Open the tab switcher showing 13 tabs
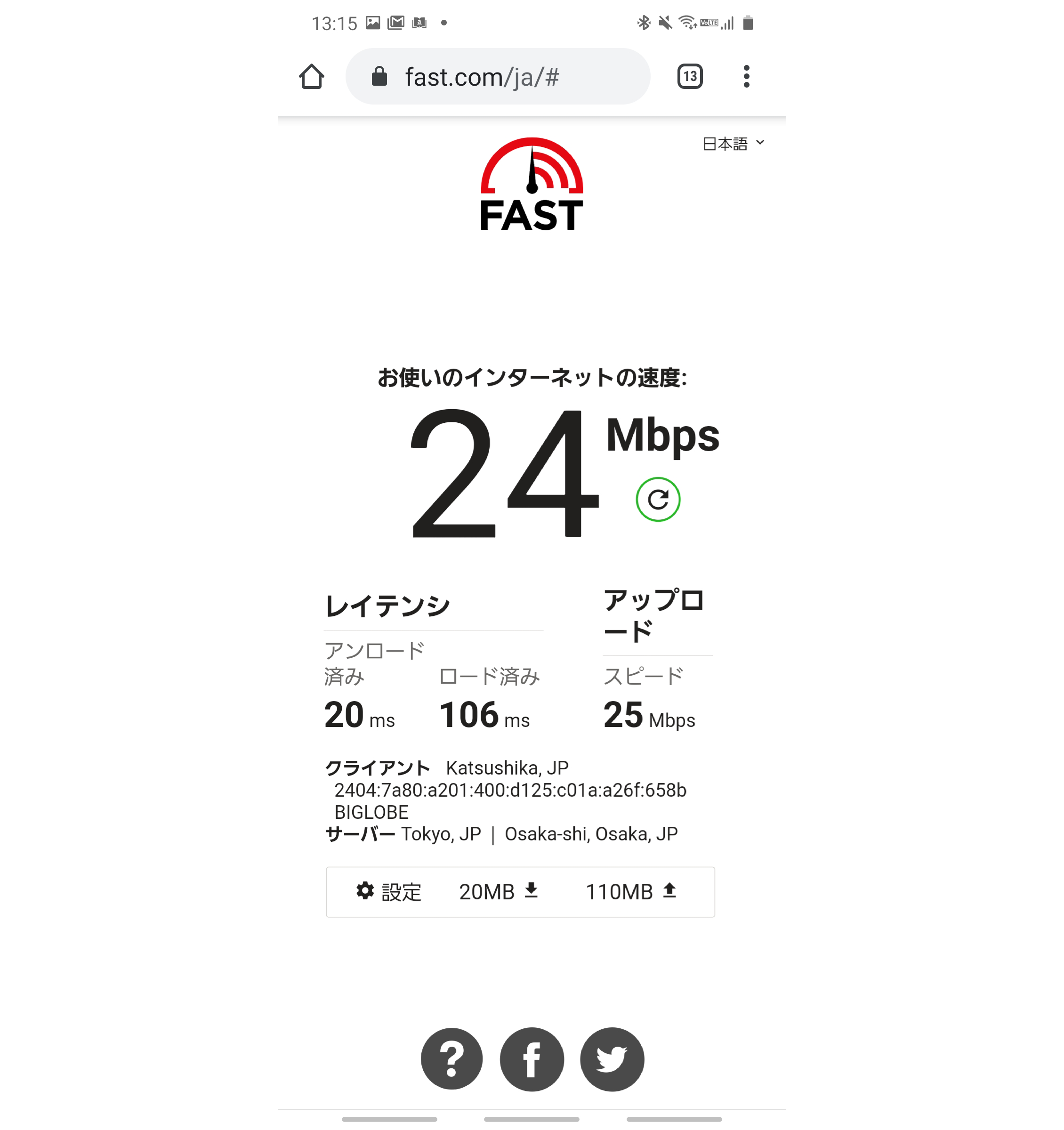Viewport: 1064px width, 1130px height. 689,76
